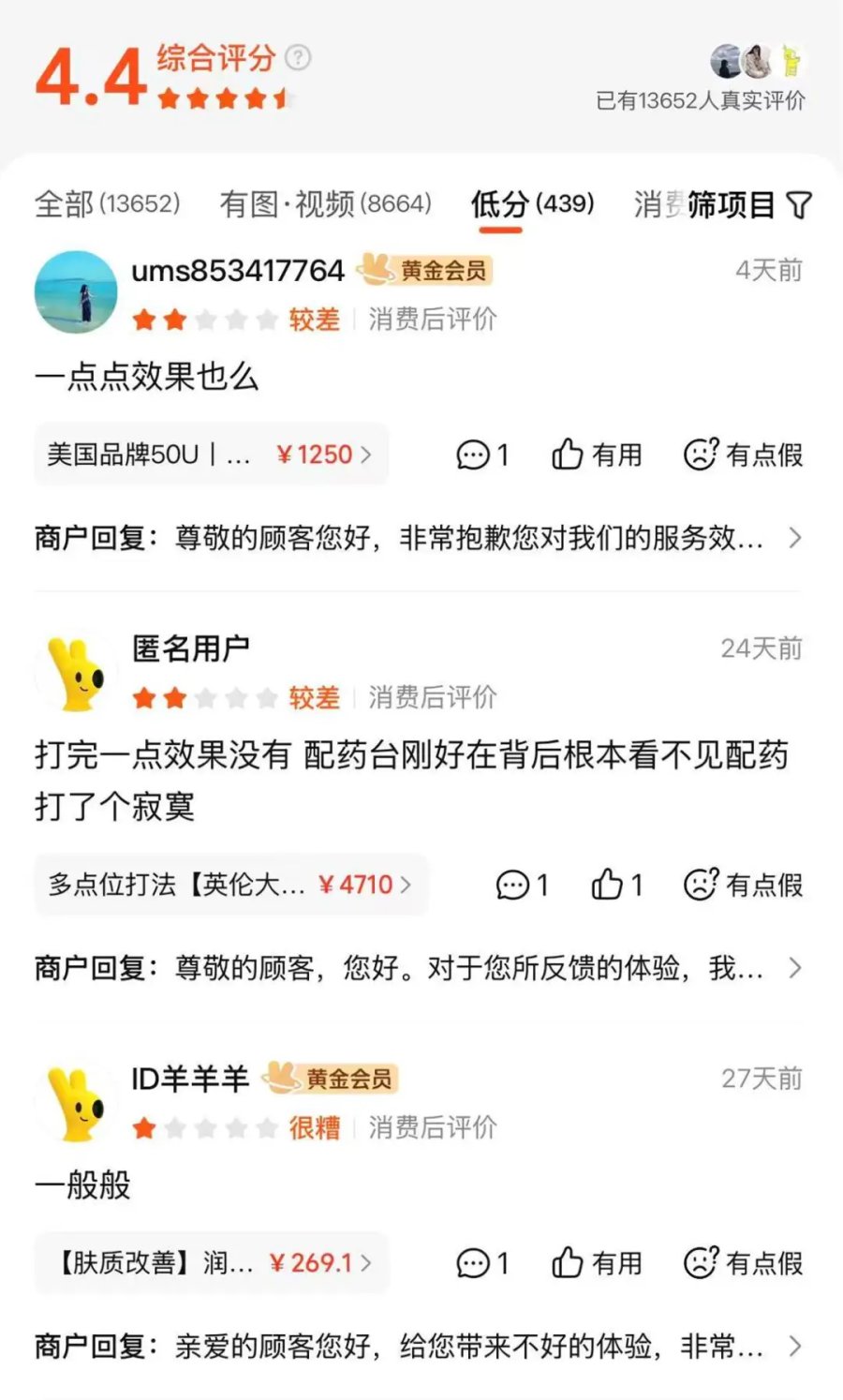Image resolution: width=843 pixels, height=1400 pixels.
Task: Open the 筛项目 filter
Action: tap(748, 204)
